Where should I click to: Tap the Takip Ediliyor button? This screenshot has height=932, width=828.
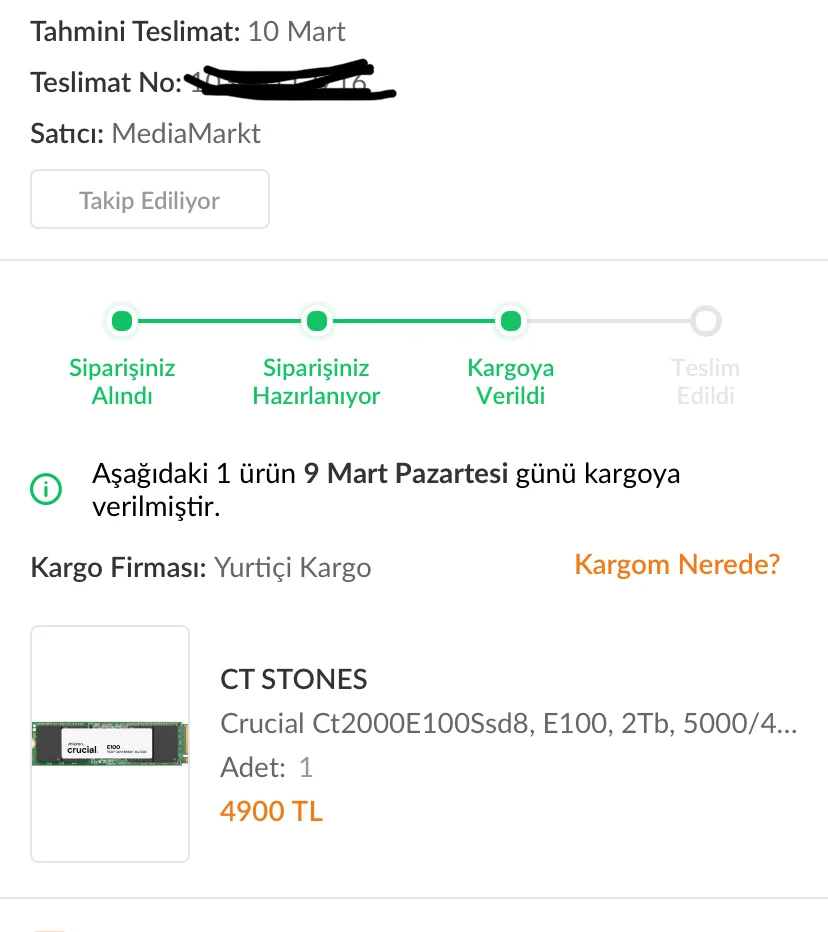150,200
